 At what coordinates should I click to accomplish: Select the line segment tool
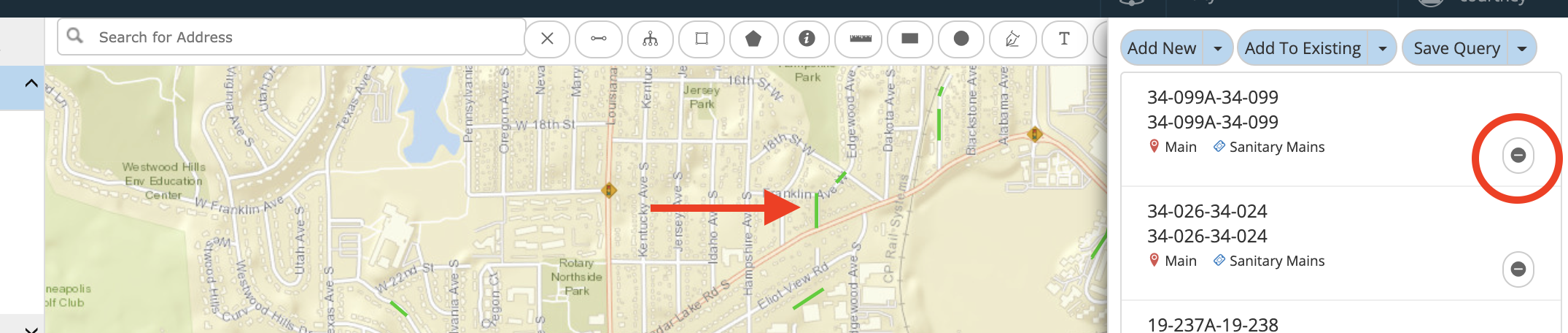tap(598, 39)
